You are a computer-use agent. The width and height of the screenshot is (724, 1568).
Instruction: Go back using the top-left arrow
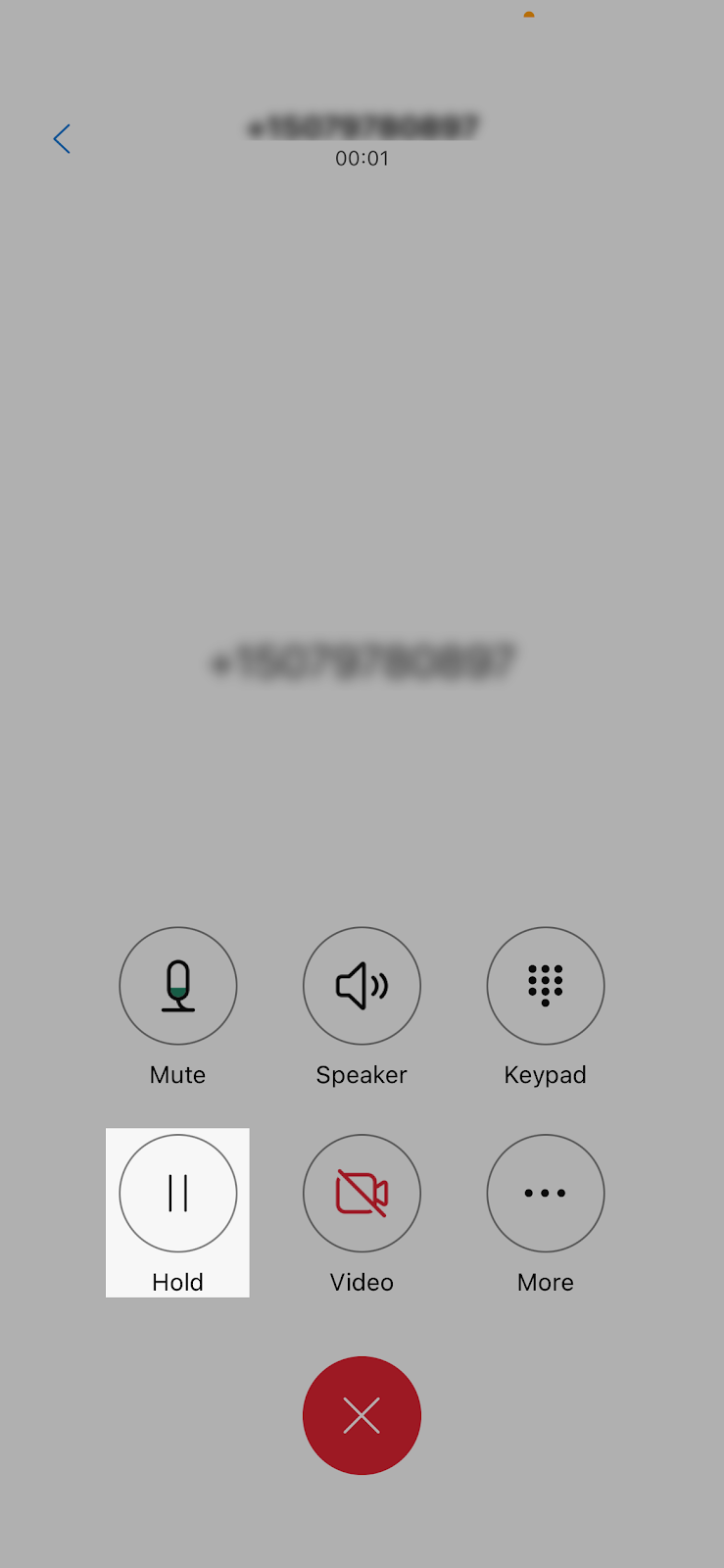pyautogui.click(x=62, y=139)
